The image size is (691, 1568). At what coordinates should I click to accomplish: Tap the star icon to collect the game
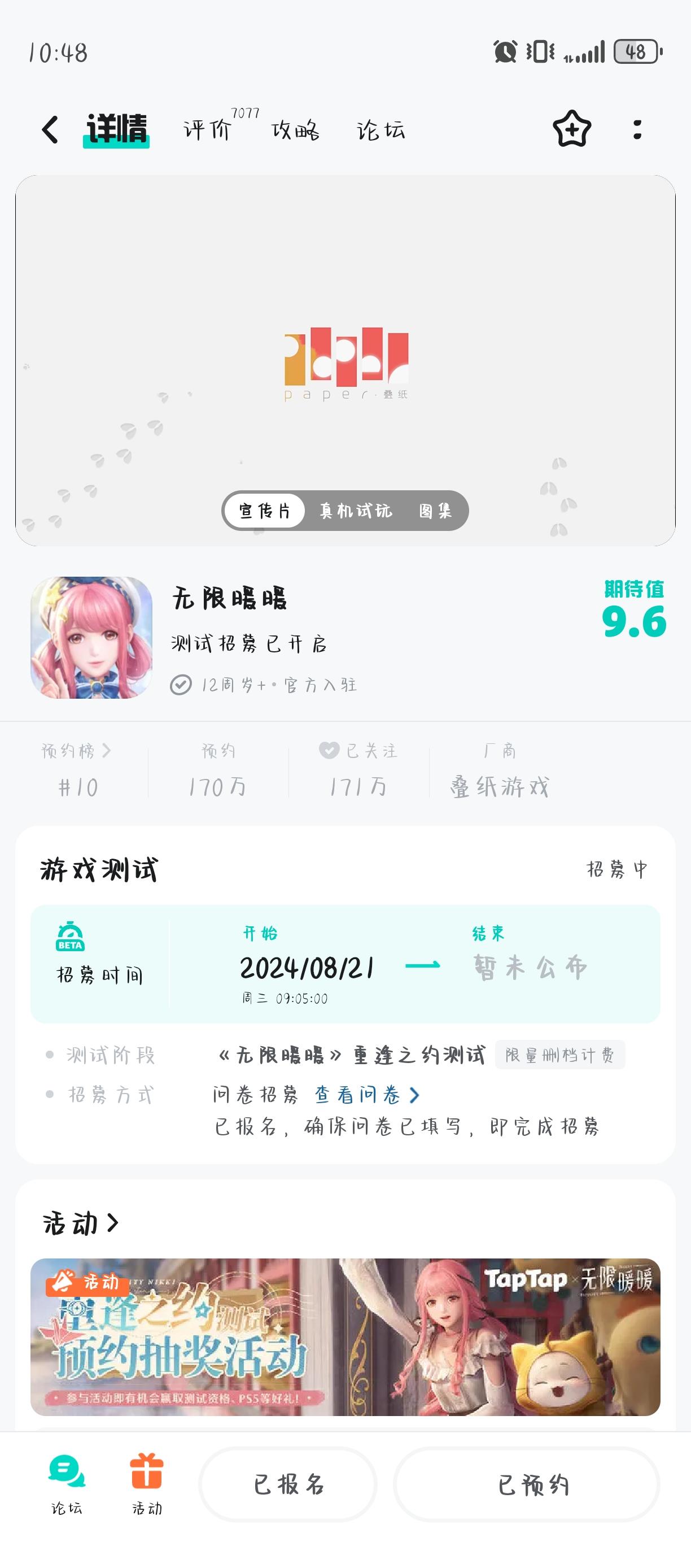572,129
